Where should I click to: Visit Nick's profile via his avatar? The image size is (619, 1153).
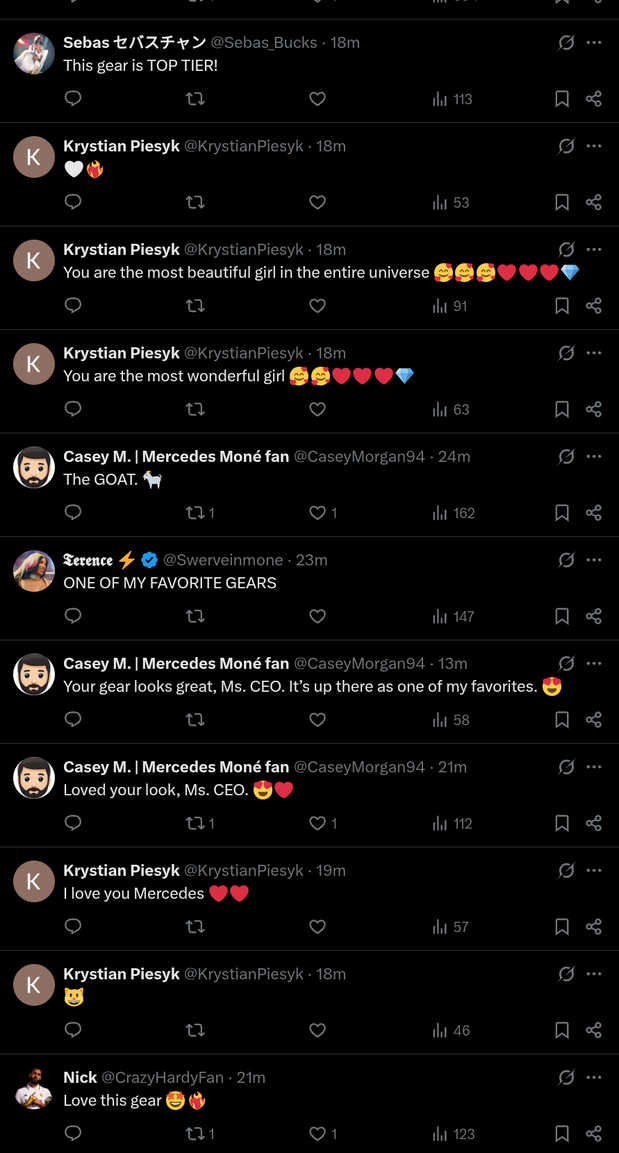34,1088
